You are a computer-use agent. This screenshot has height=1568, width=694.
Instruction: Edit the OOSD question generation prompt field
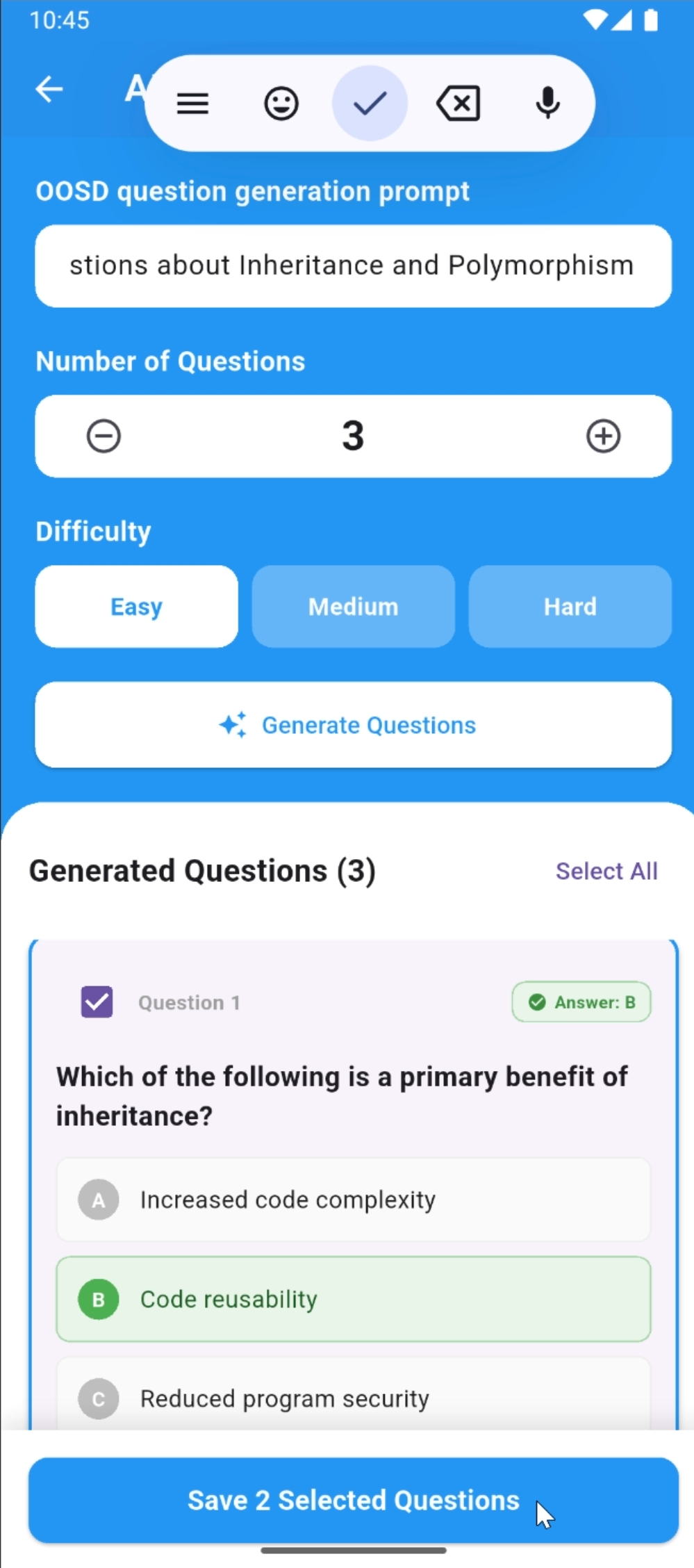click(x=353, y=266)
